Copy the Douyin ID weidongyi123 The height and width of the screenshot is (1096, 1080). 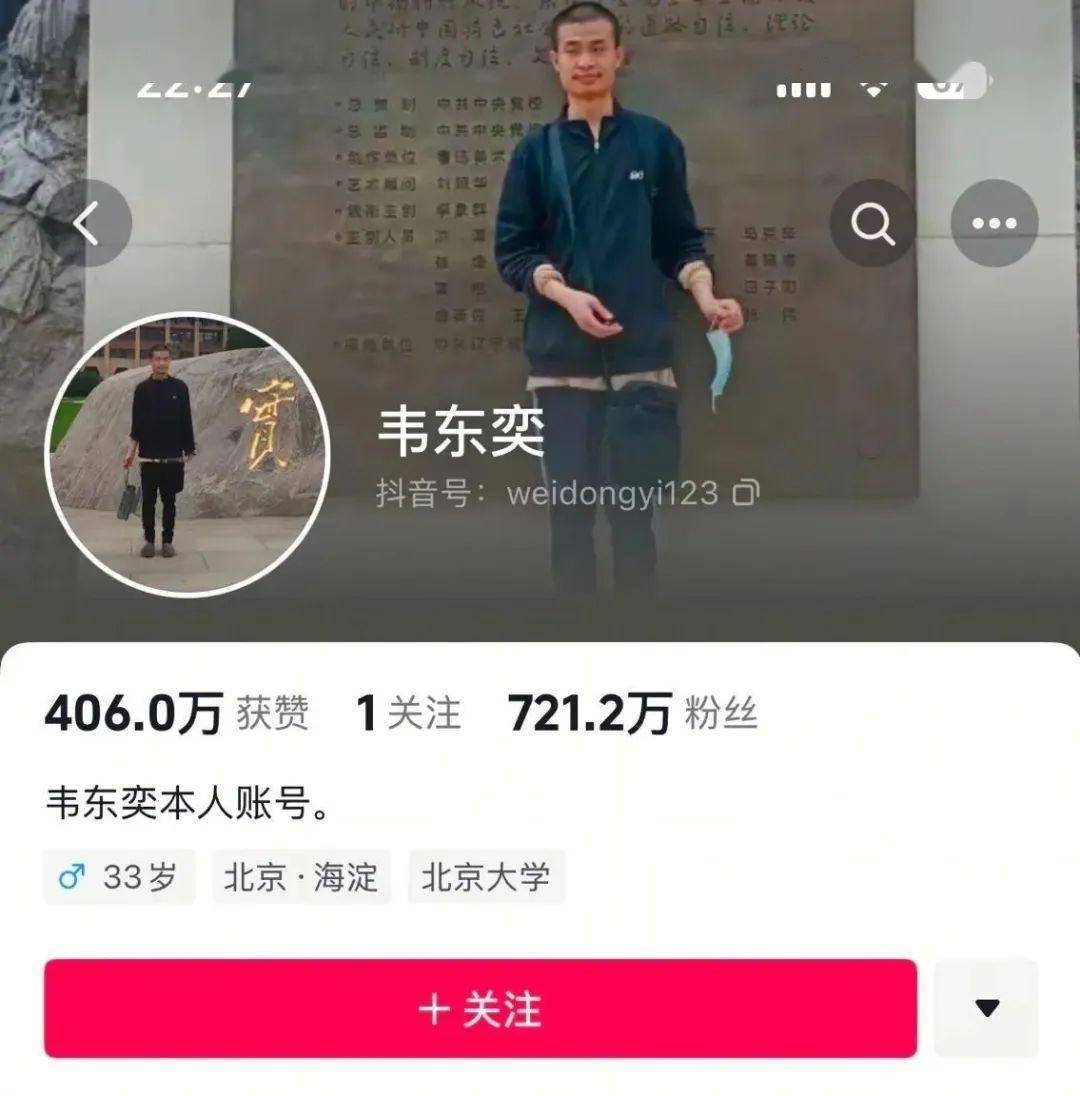[x=746, y=492]
